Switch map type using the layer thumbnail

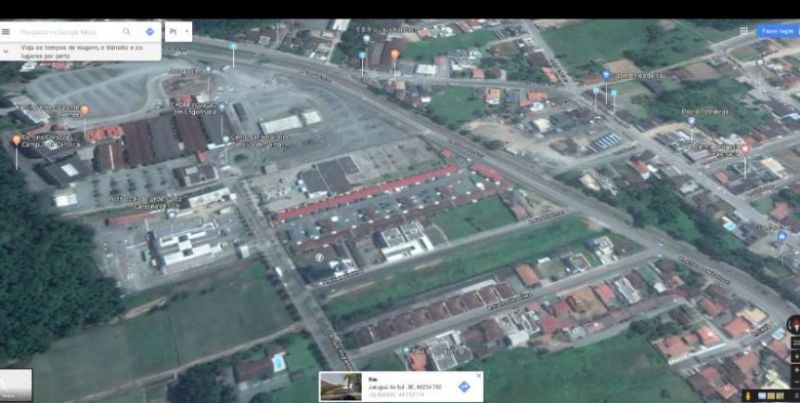pos(16,385)
